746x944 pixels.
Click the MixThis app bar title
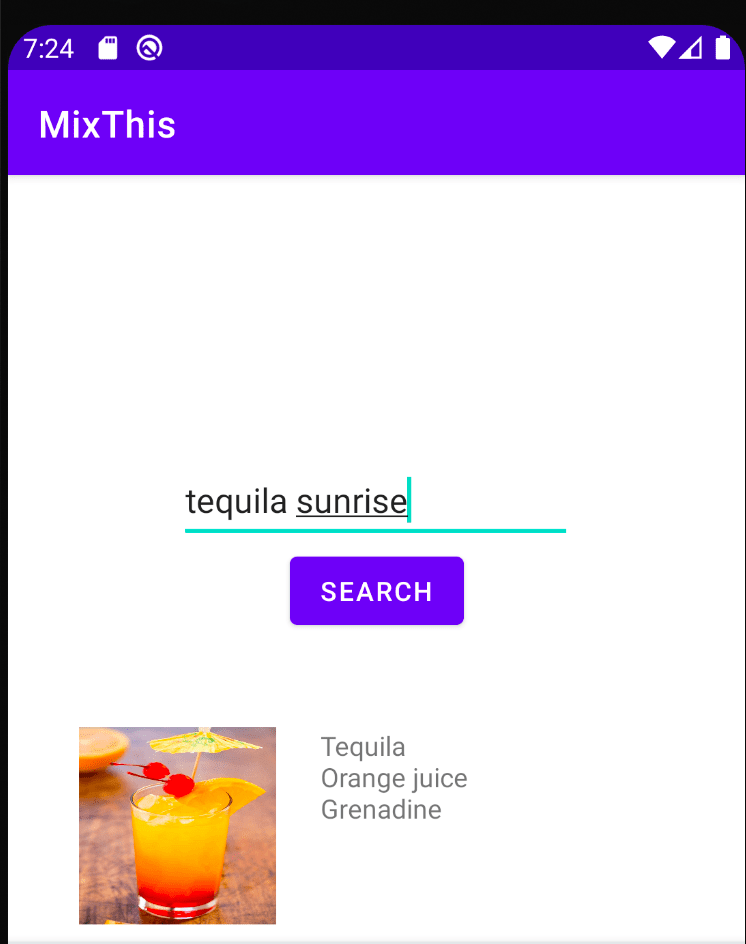coord(107,124)
